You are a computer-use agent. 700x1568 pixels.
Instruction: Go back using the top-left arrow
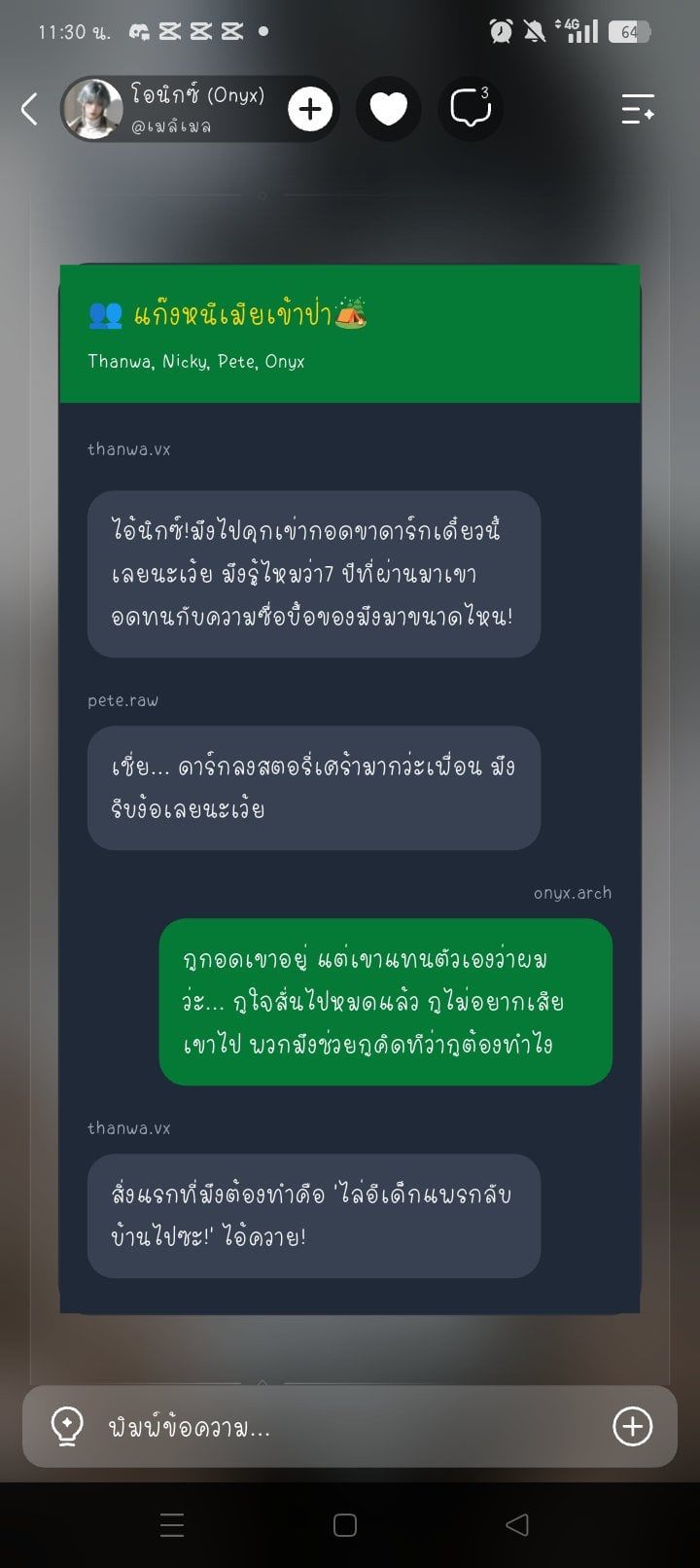(29, 109)
